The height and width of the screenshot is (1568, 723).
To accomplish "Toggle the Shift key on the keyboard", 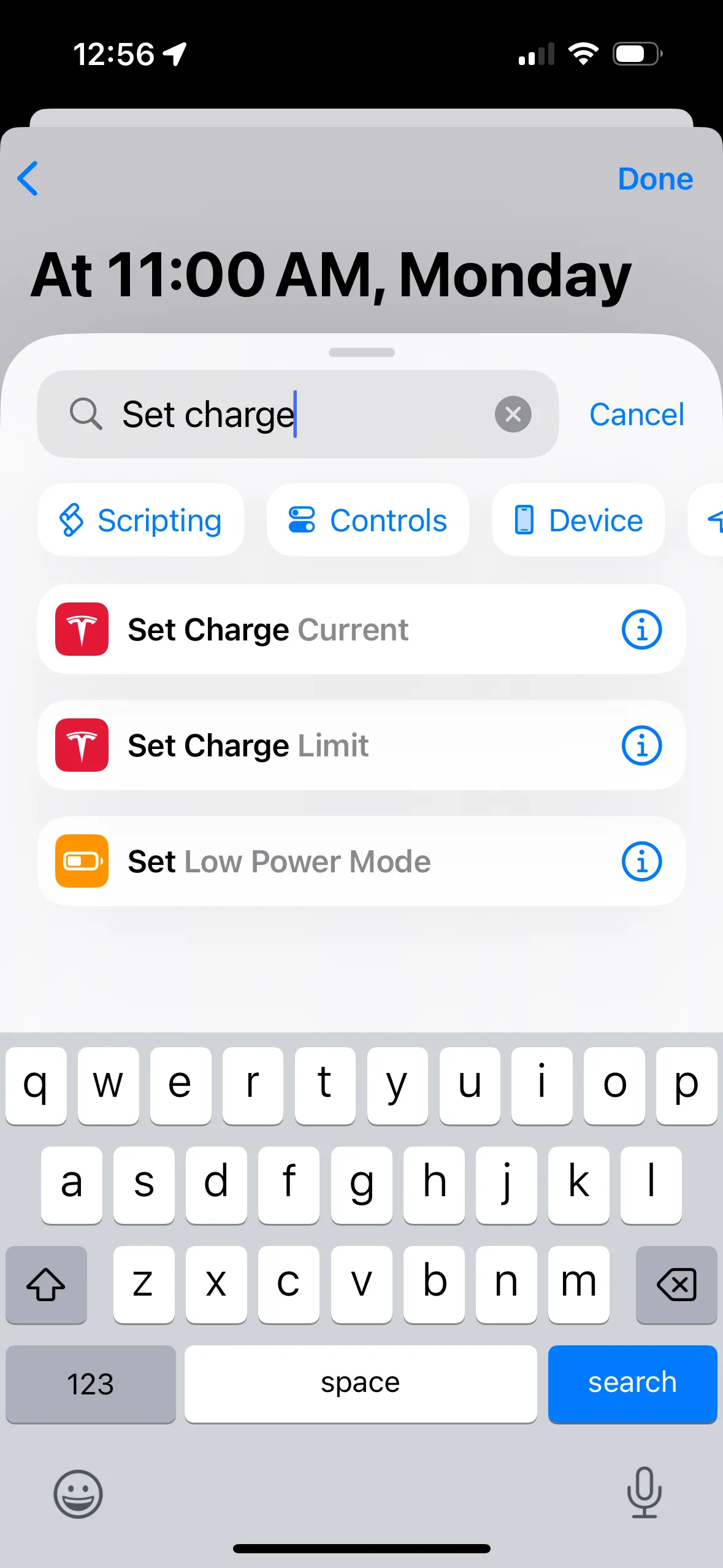I will pos(46,1285).
